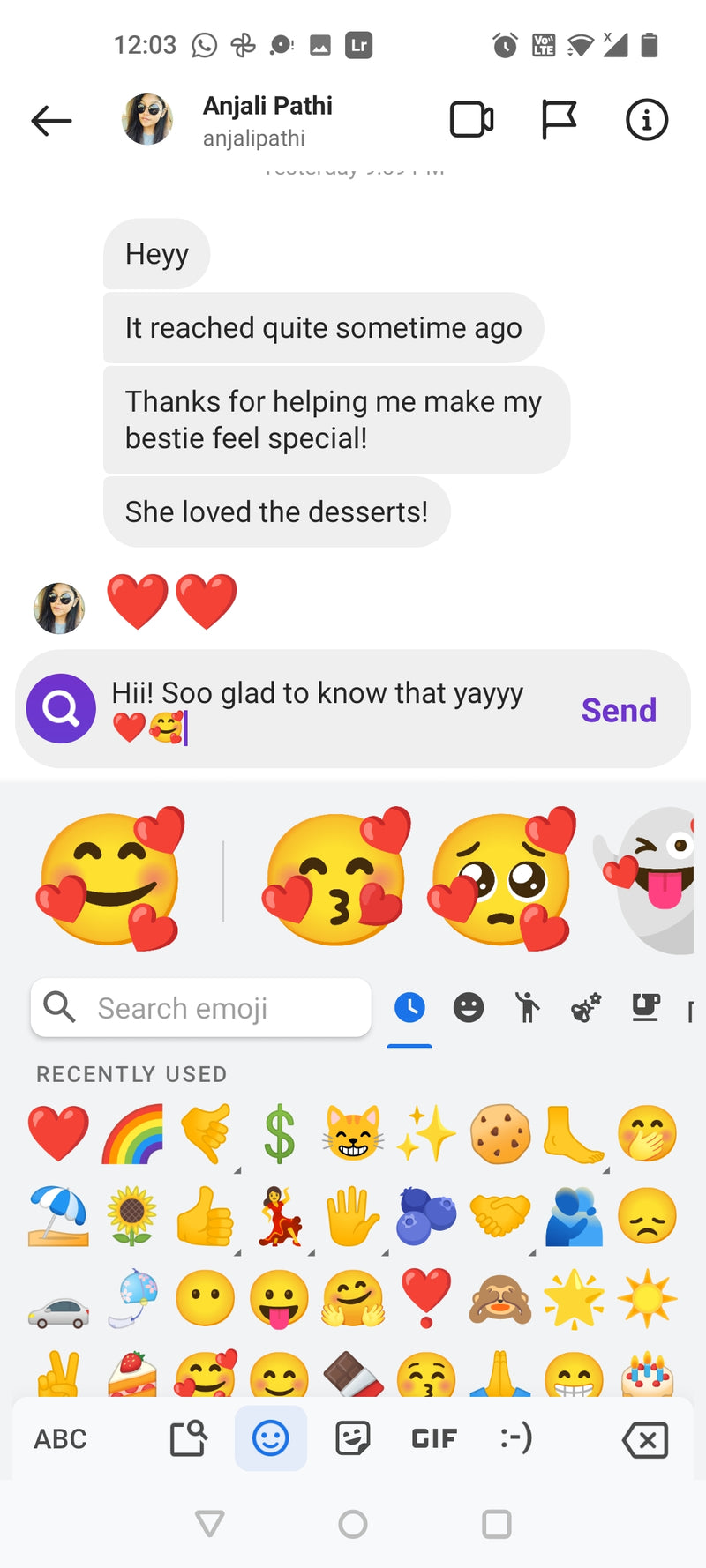Open conversation info details

point(647,120)
